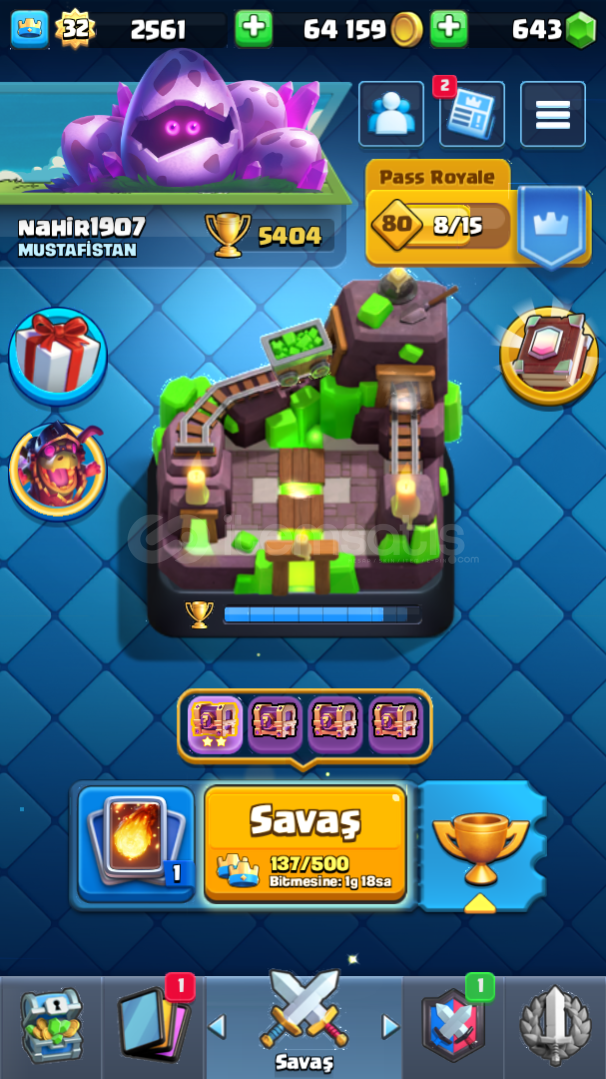The height and width of the screenshot is (1079, 606).
Task: Switch to the cards collection tab
Action: [152, 1025]
